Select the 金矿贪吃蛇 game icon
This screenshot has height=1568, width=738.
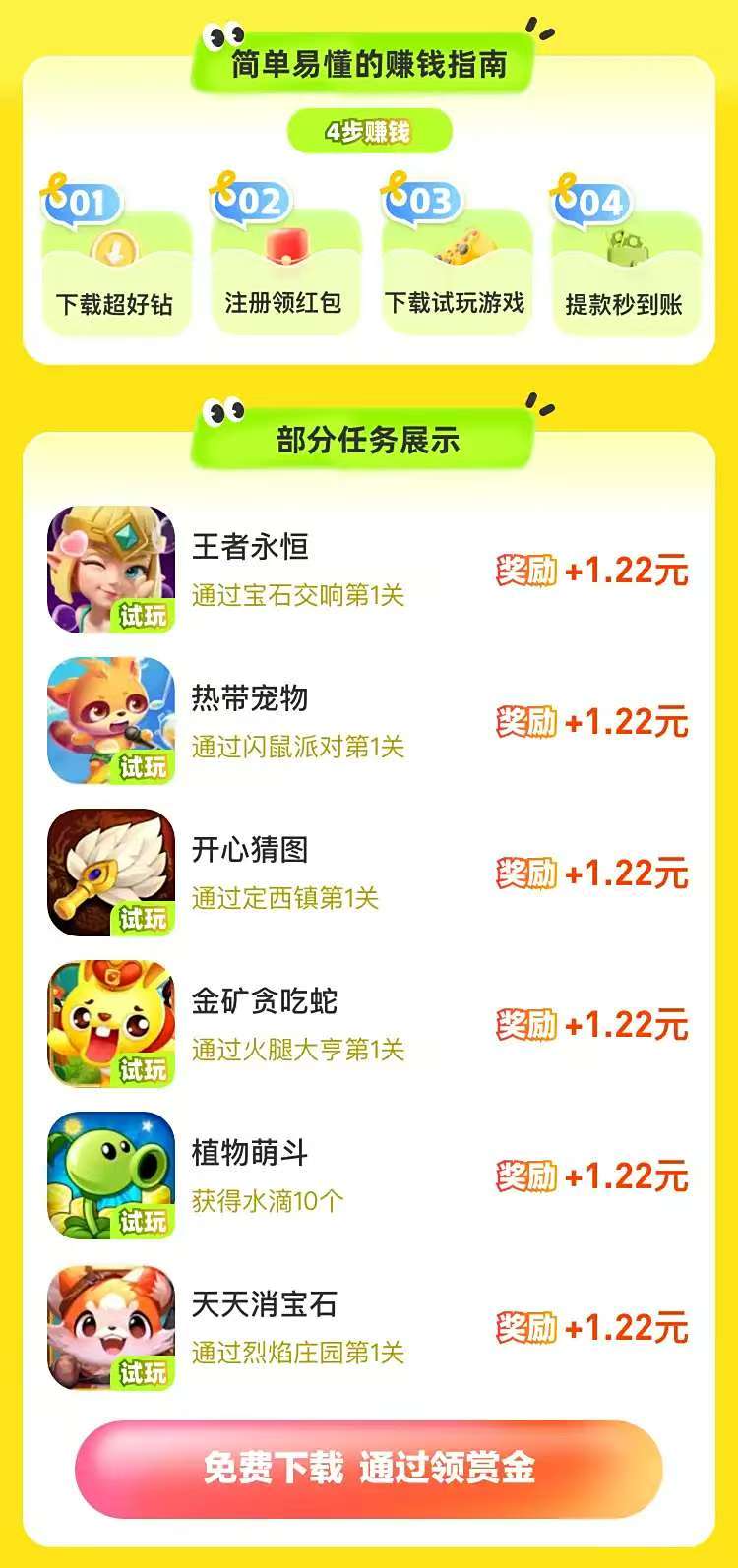point(110,1023)
